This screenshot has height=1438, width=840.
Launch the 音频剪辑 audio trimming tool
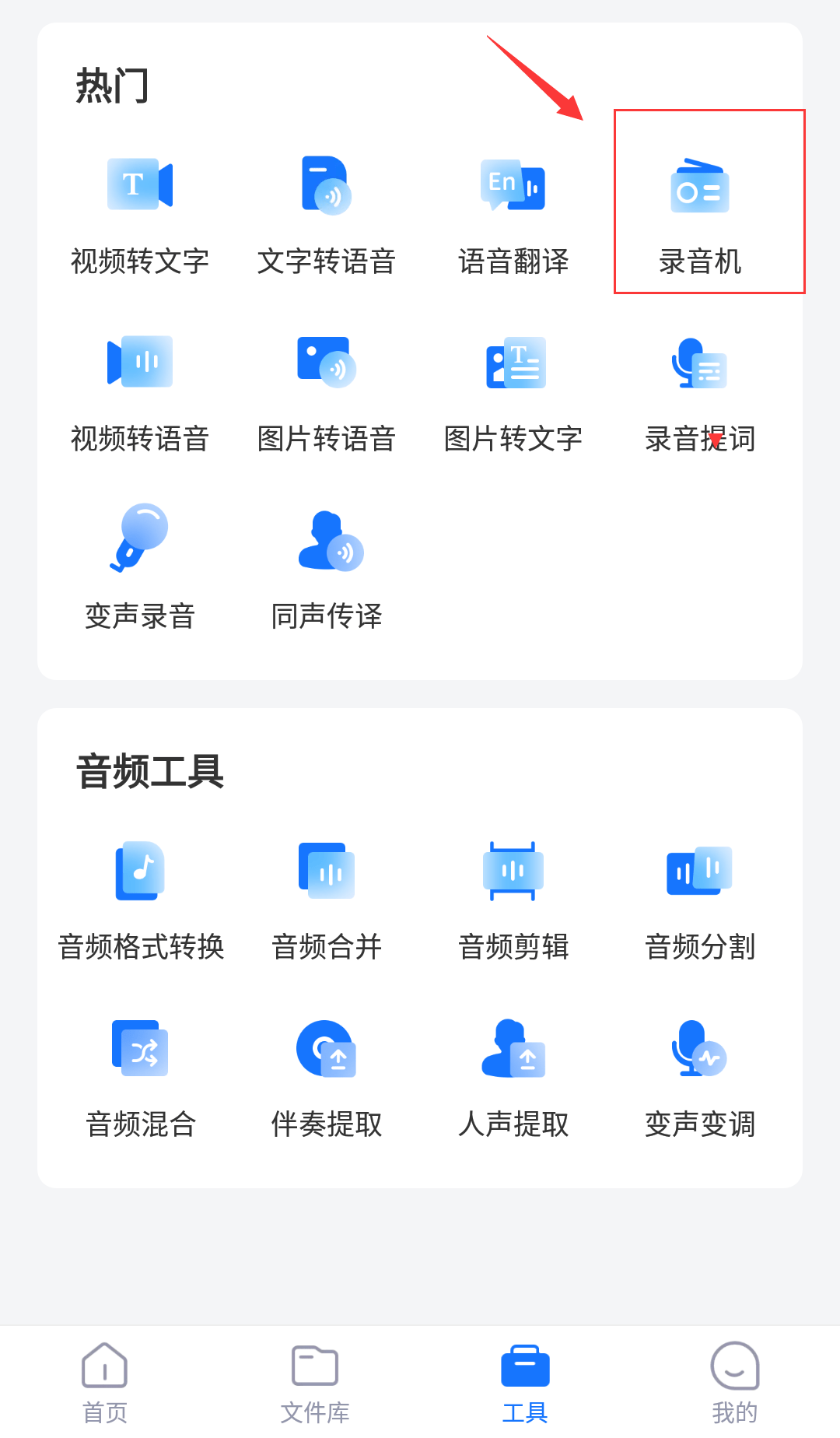pos(513,899)
